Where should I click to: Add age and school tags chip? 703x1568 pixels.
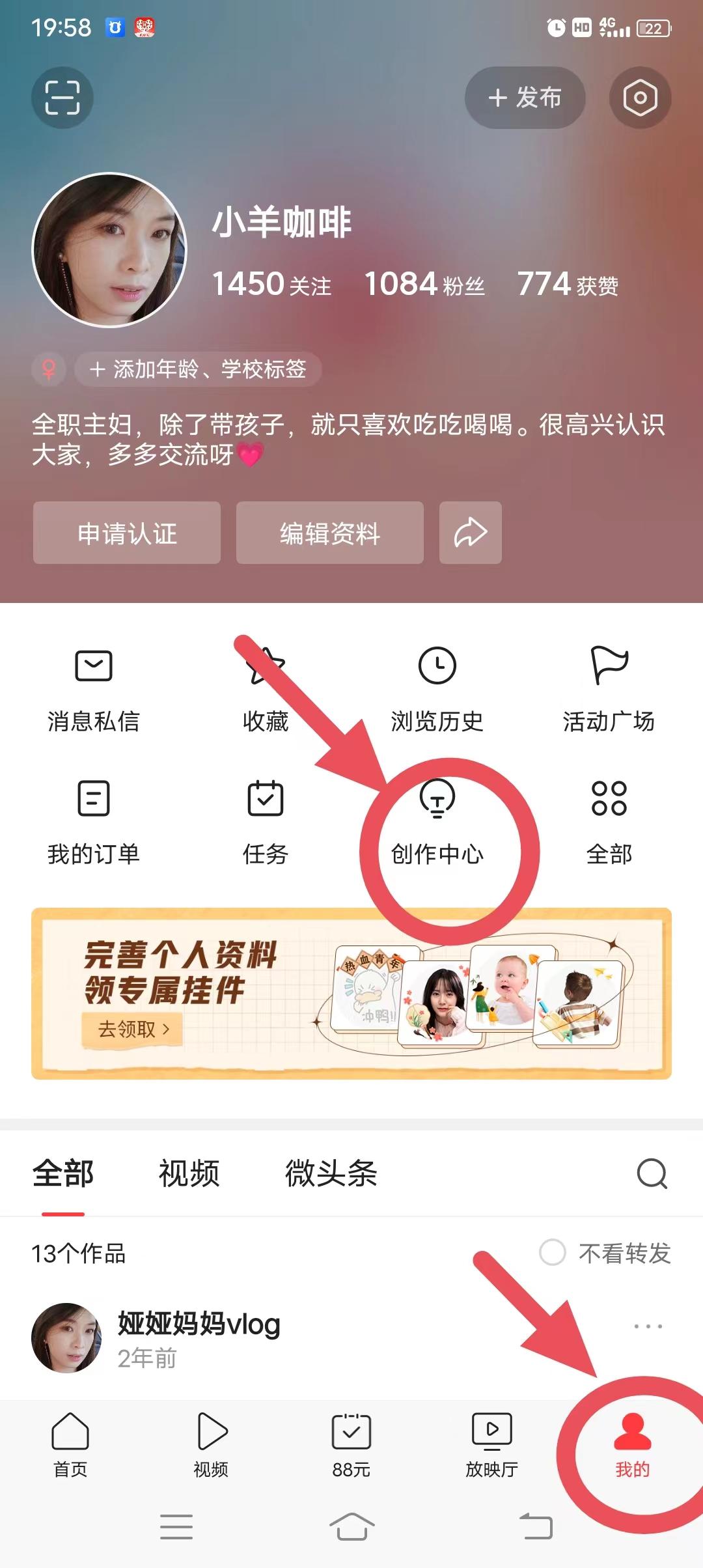click(x=198, y=369)
